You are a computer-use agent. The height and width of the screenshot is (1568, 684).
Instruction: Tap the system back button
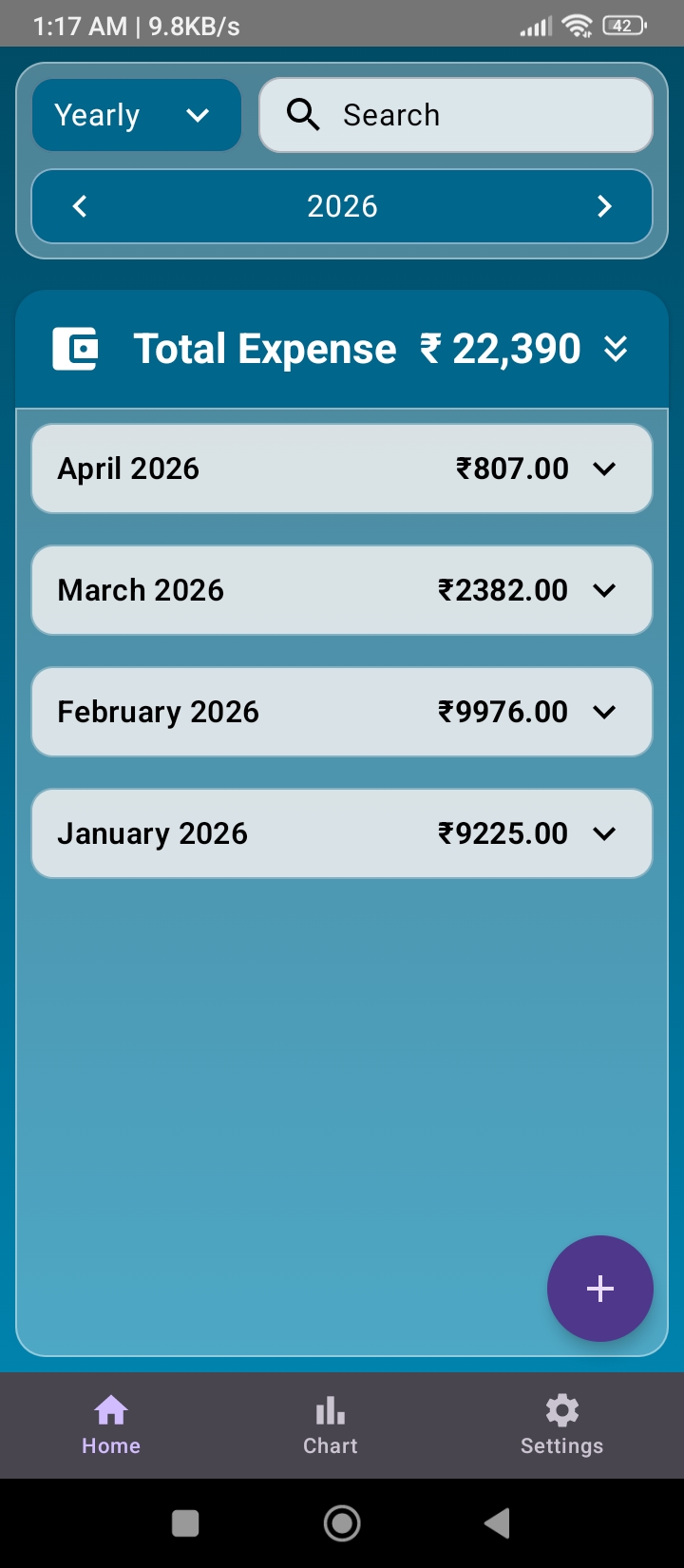tap(497, 1523)
